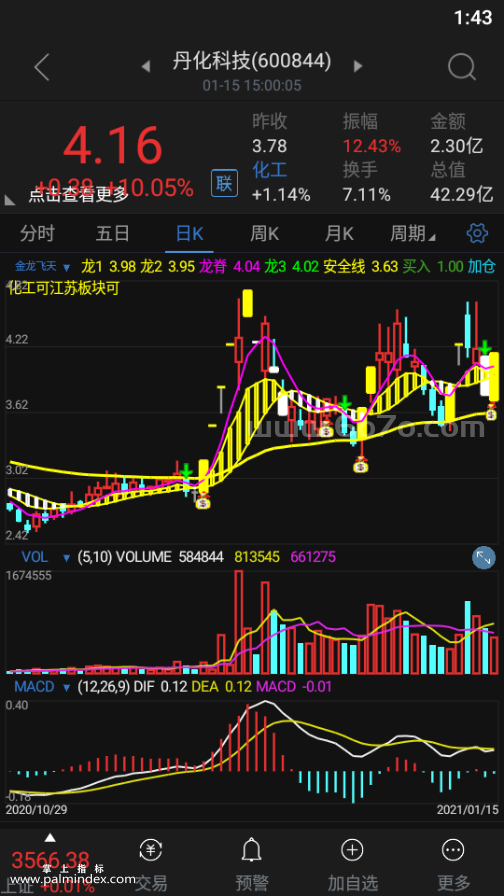Change the 金龙飞天 main indicator
Image resolution: width=504 pixels, height=896 pixels.
(x=42, y=267)
